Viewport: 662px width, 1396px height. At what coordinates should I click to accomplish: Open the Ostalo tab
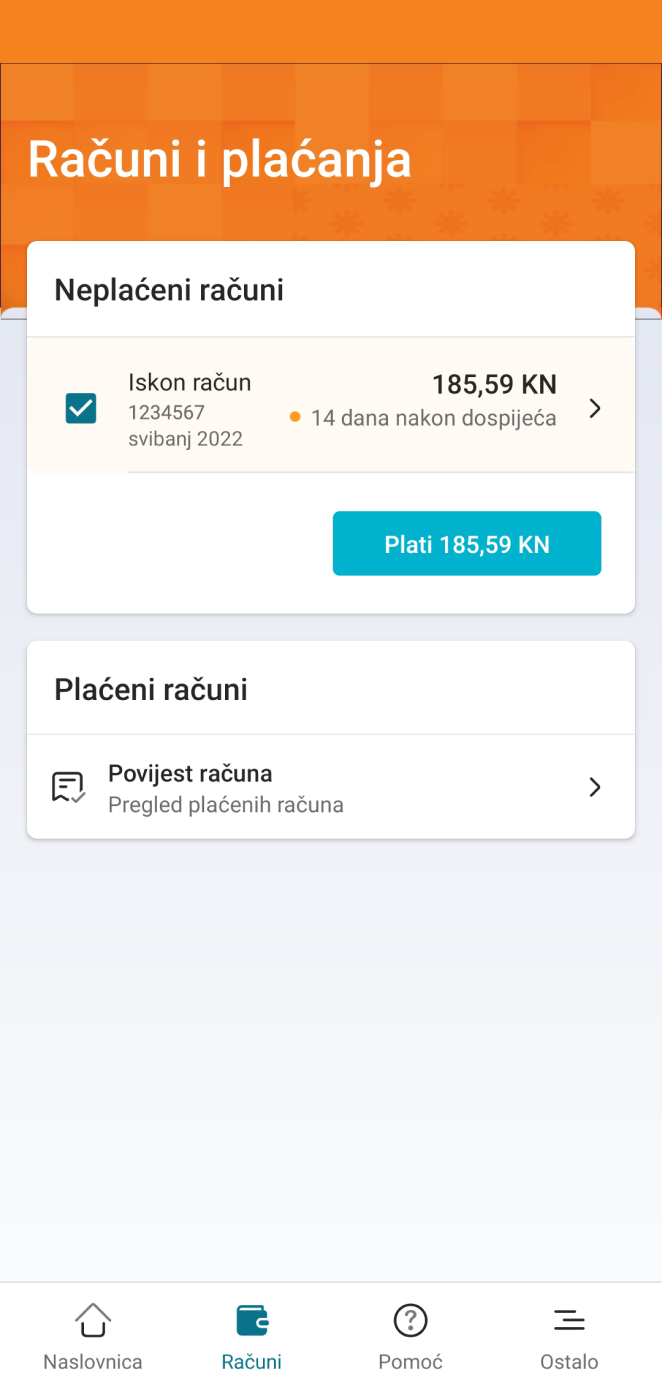569,1337
